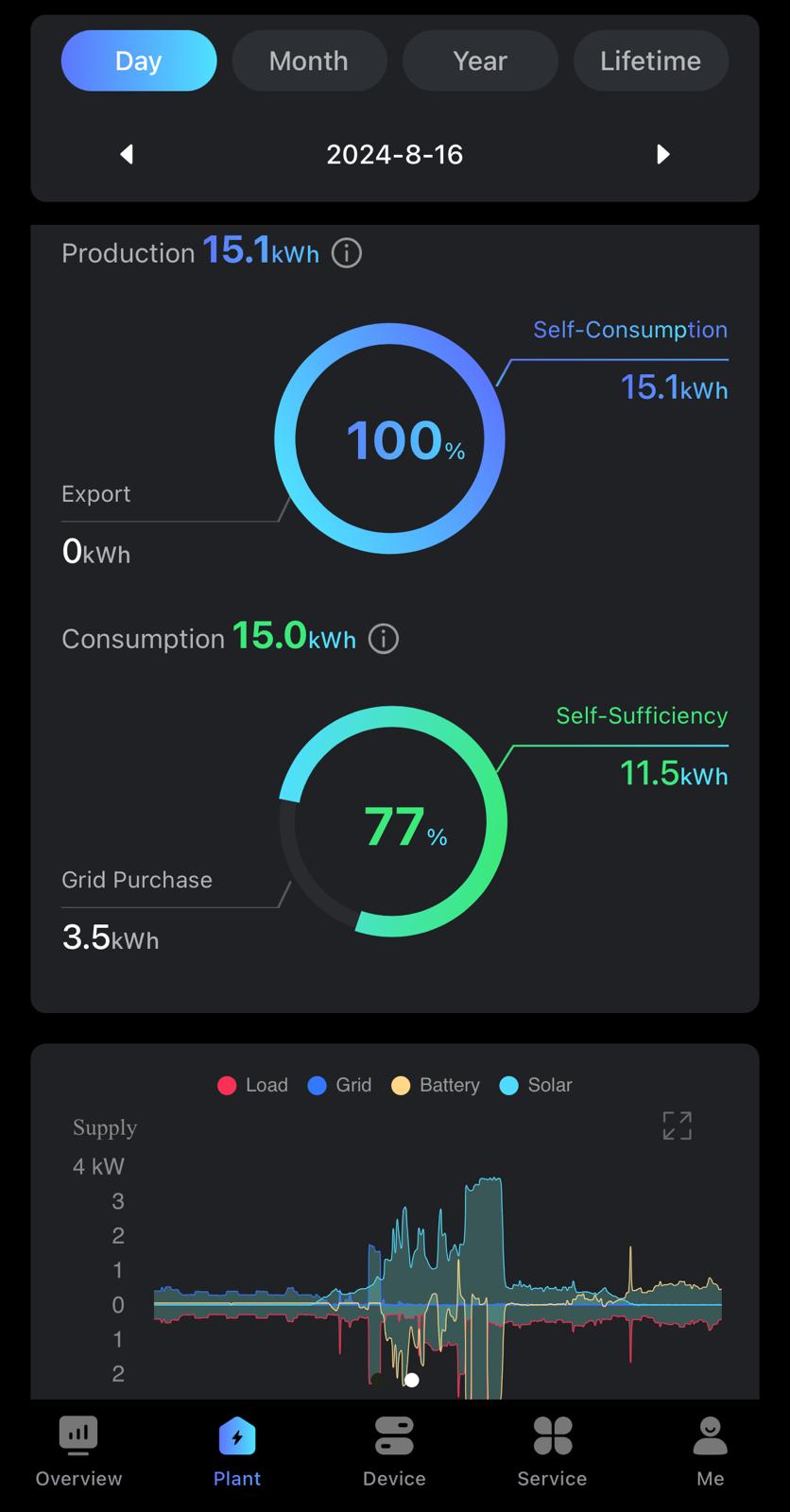Viewport: 790px width, 1512px height.
Task: Switch to the Day view
Action: 139,60
